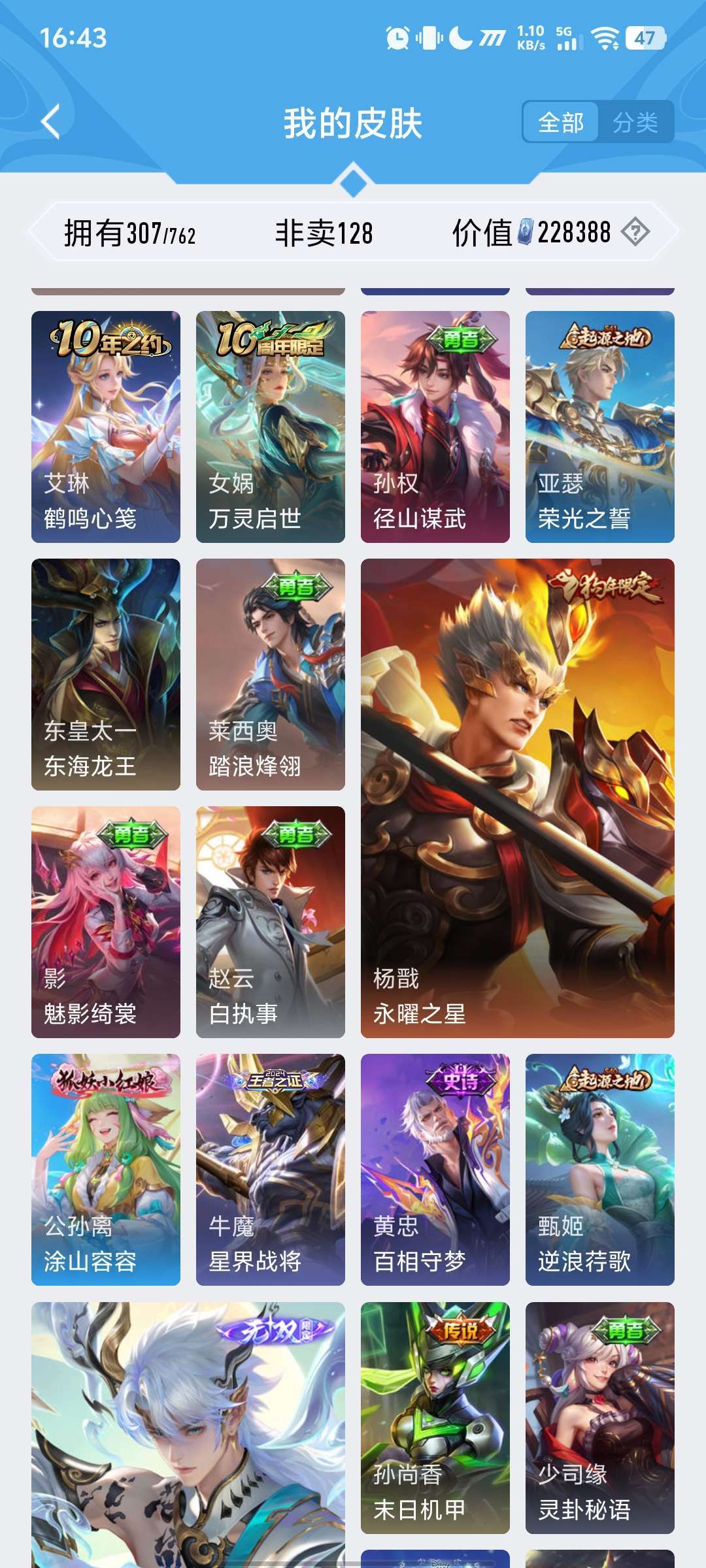Image resolution: width=706 pixels, height=1568 pixels.
Task: Open 莱西奥 踏浪烽翎 skin card
Action: click(x=271, y=674)
